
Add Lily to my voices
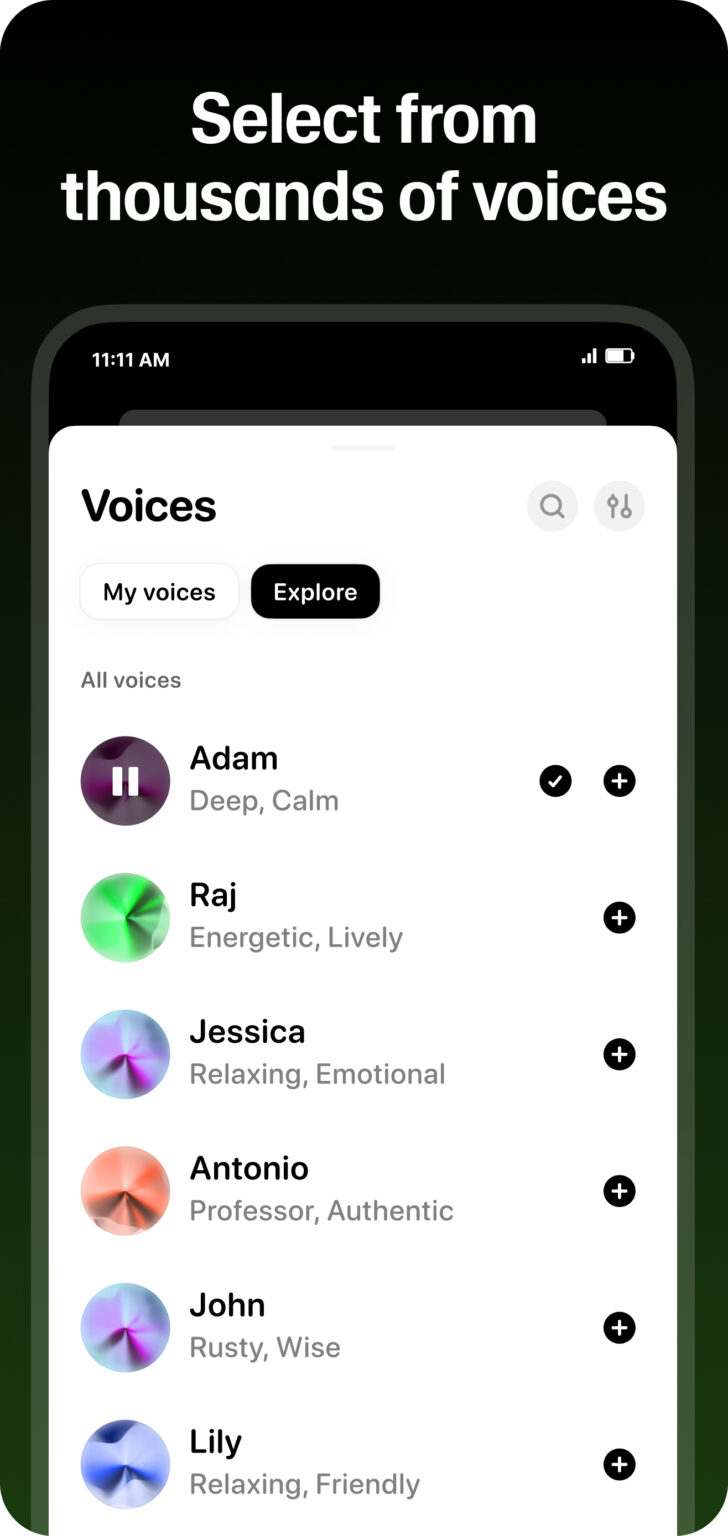click(x=619, y=1463)
